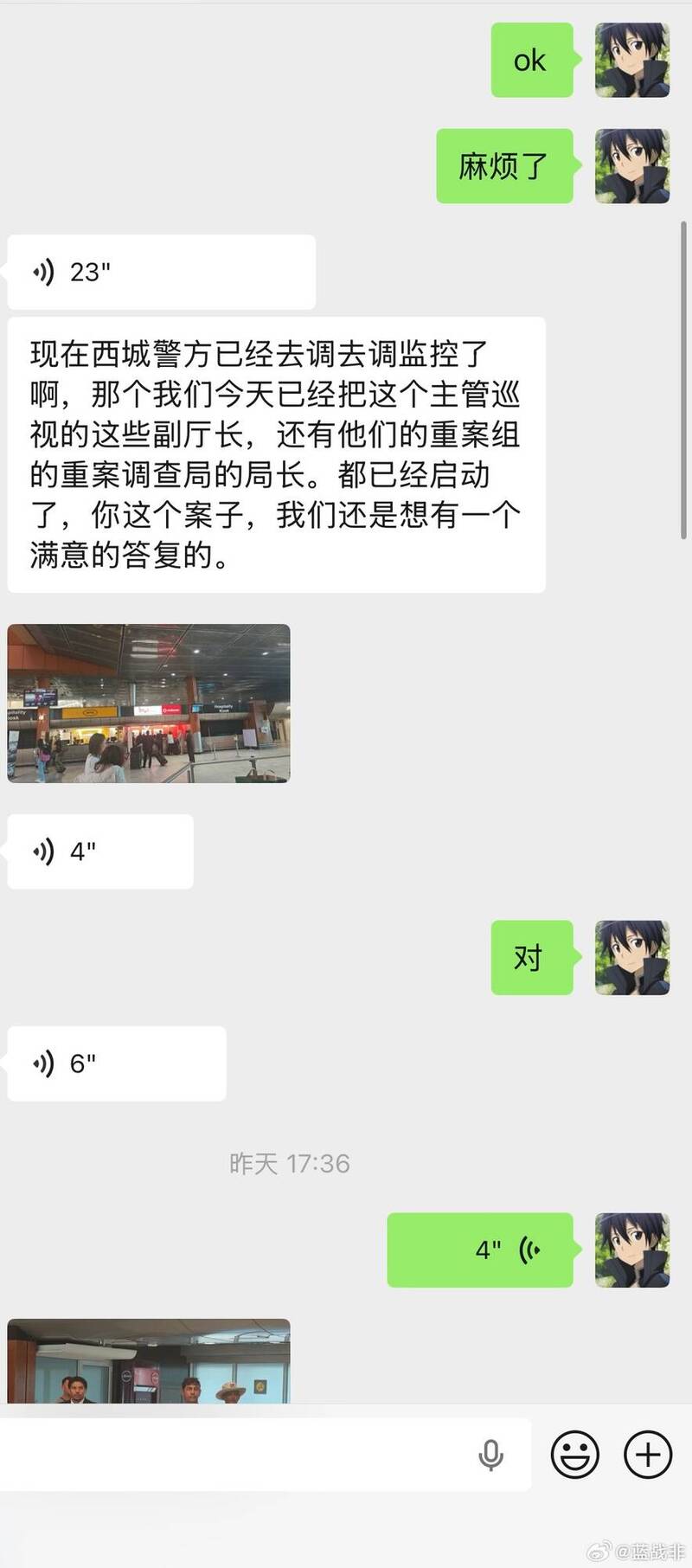The image size is (692, 1568).
Task: View the bottom photo of people indoors
Action: tap(149, 1367)
